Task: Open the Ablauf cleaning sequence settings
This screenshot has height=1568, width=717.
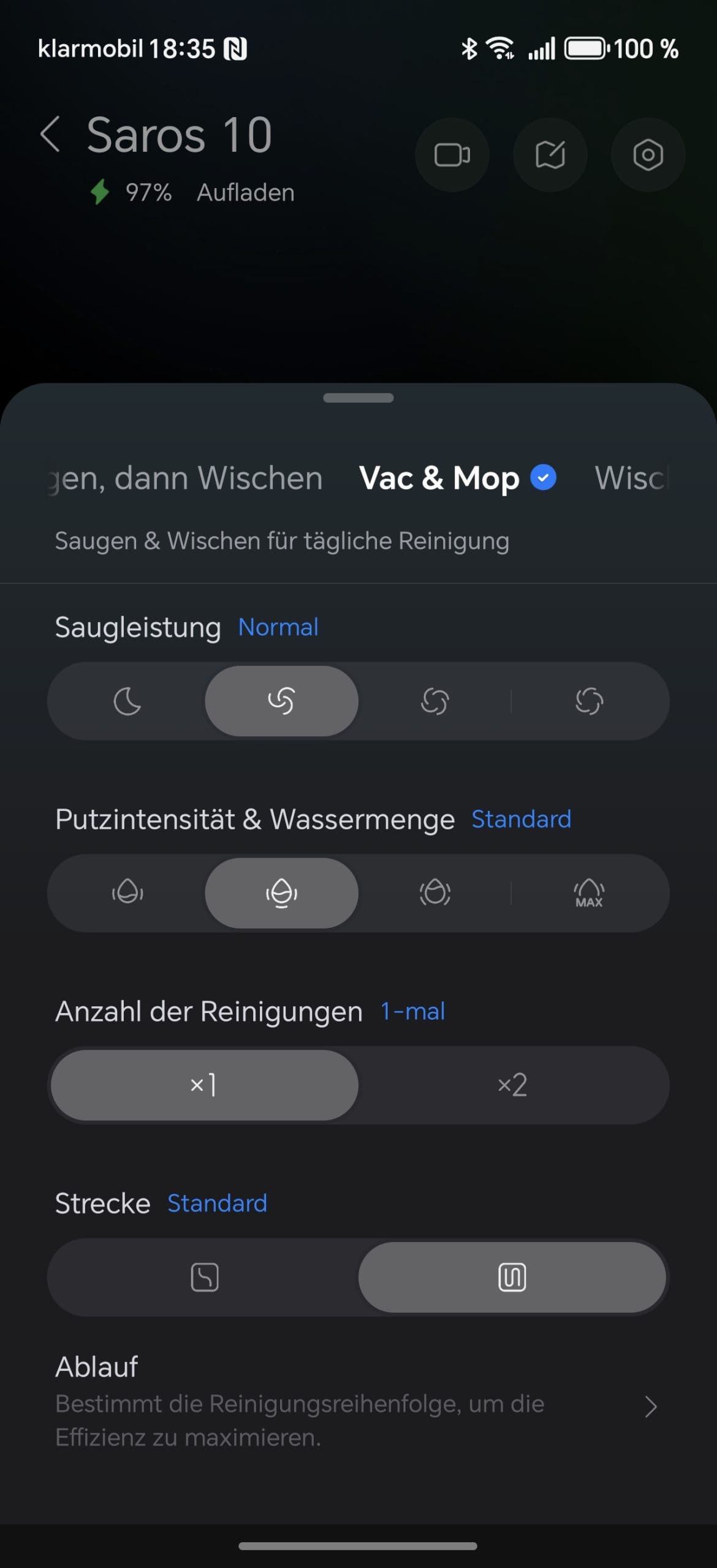Action: coord(358,1403)
